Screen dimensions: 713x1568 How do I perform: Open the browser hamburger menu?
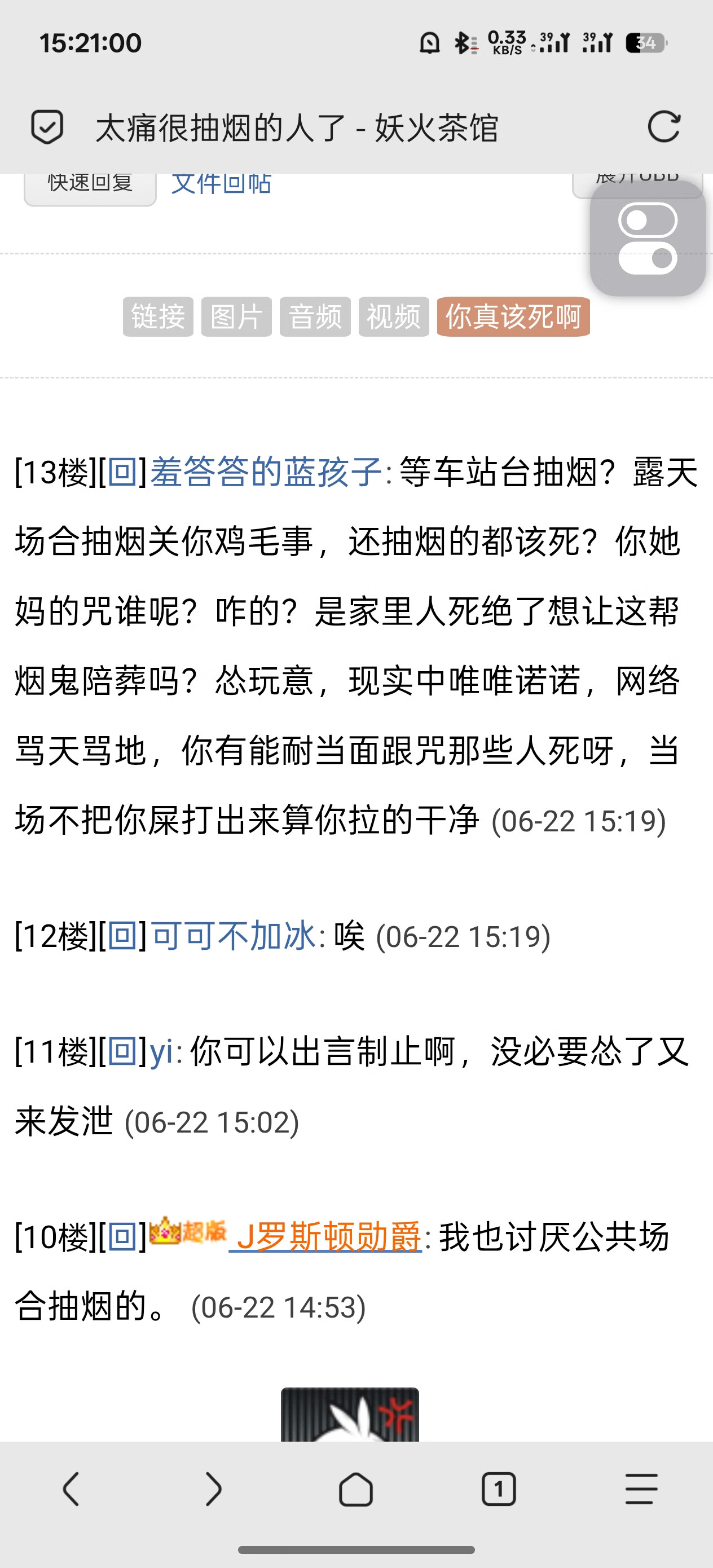pyautogui.click(x=641, y=1490)
